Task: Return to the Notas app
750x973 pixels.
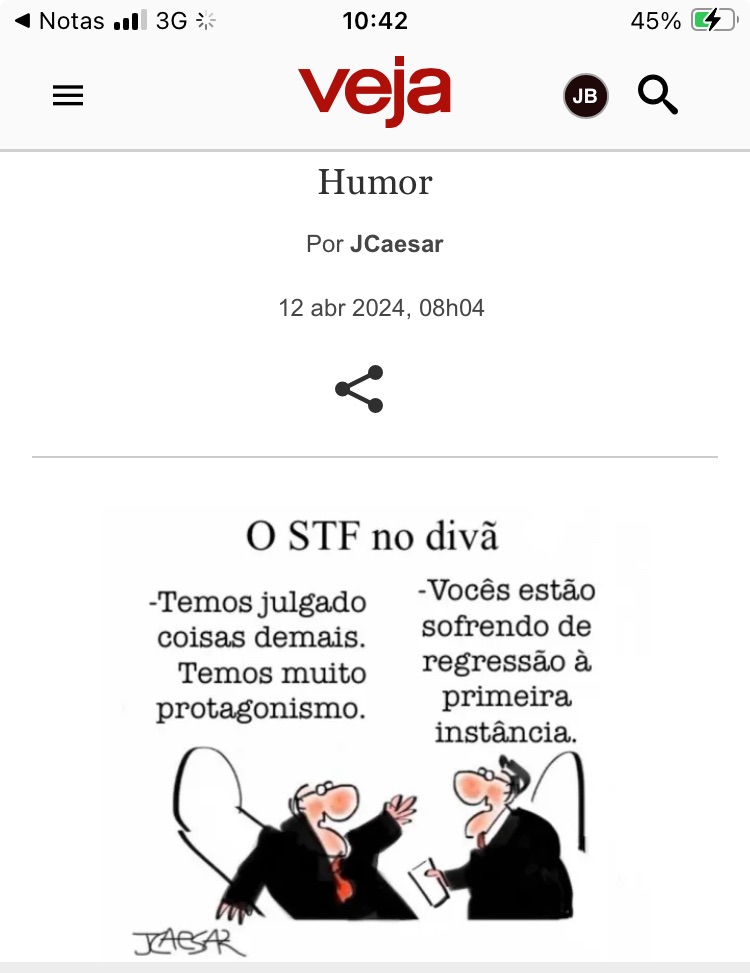Action: (60, 20)
